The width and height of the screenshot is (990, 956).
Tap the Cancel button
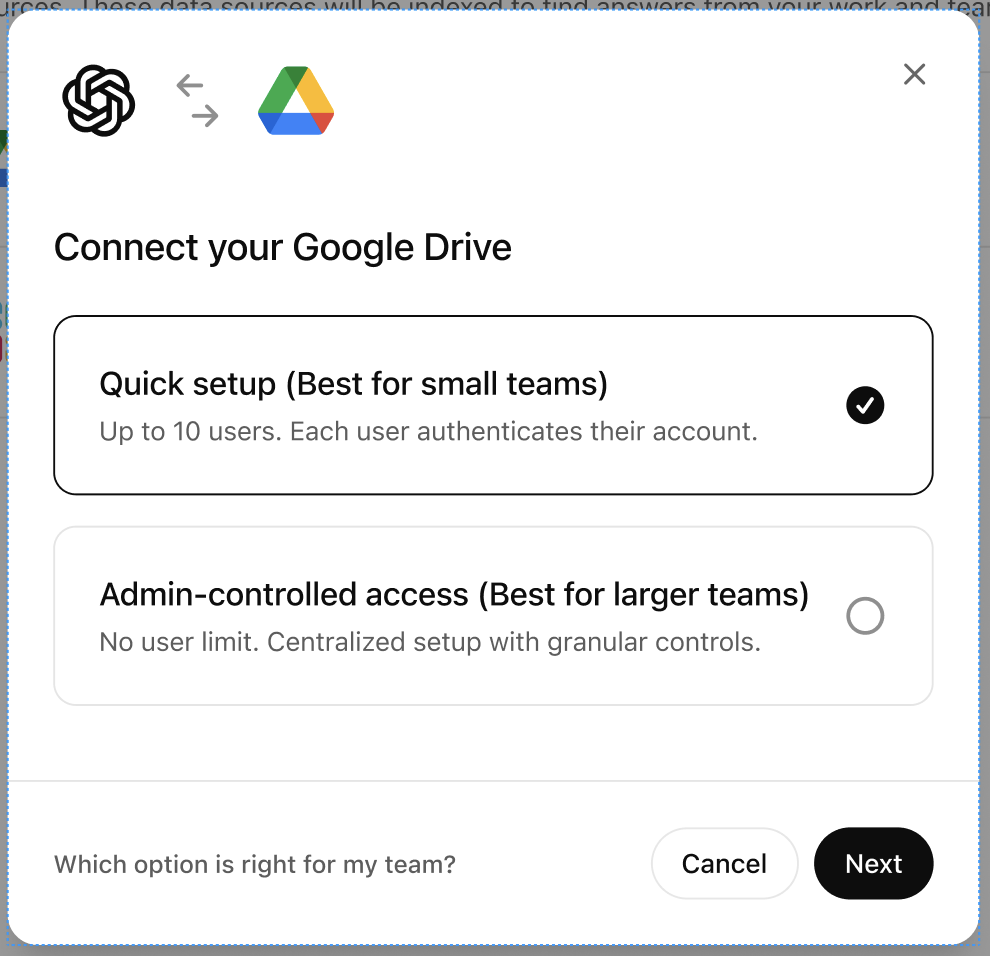tap(724, 864)
